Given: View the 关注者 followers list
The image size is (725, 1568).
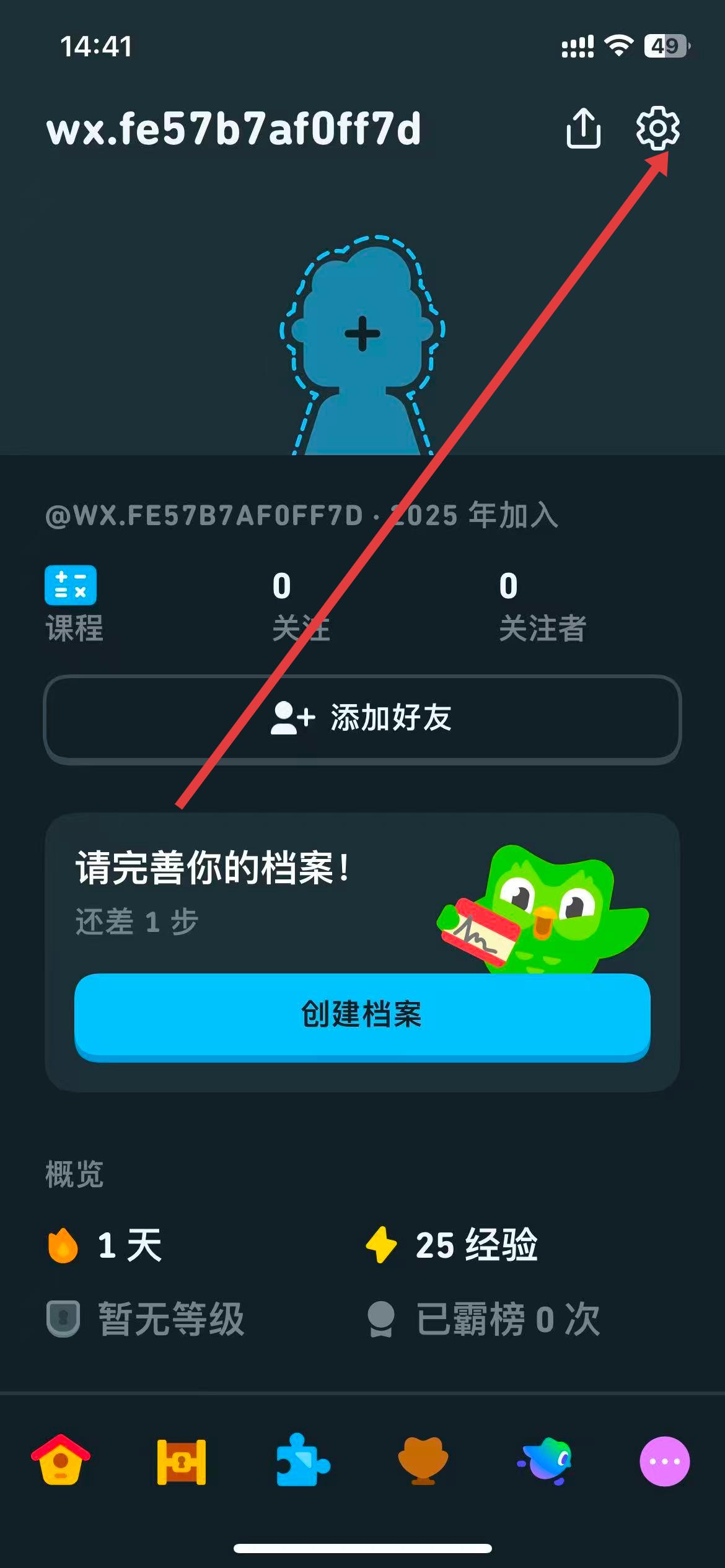Looking at the screenshot, I should point(542,604).
